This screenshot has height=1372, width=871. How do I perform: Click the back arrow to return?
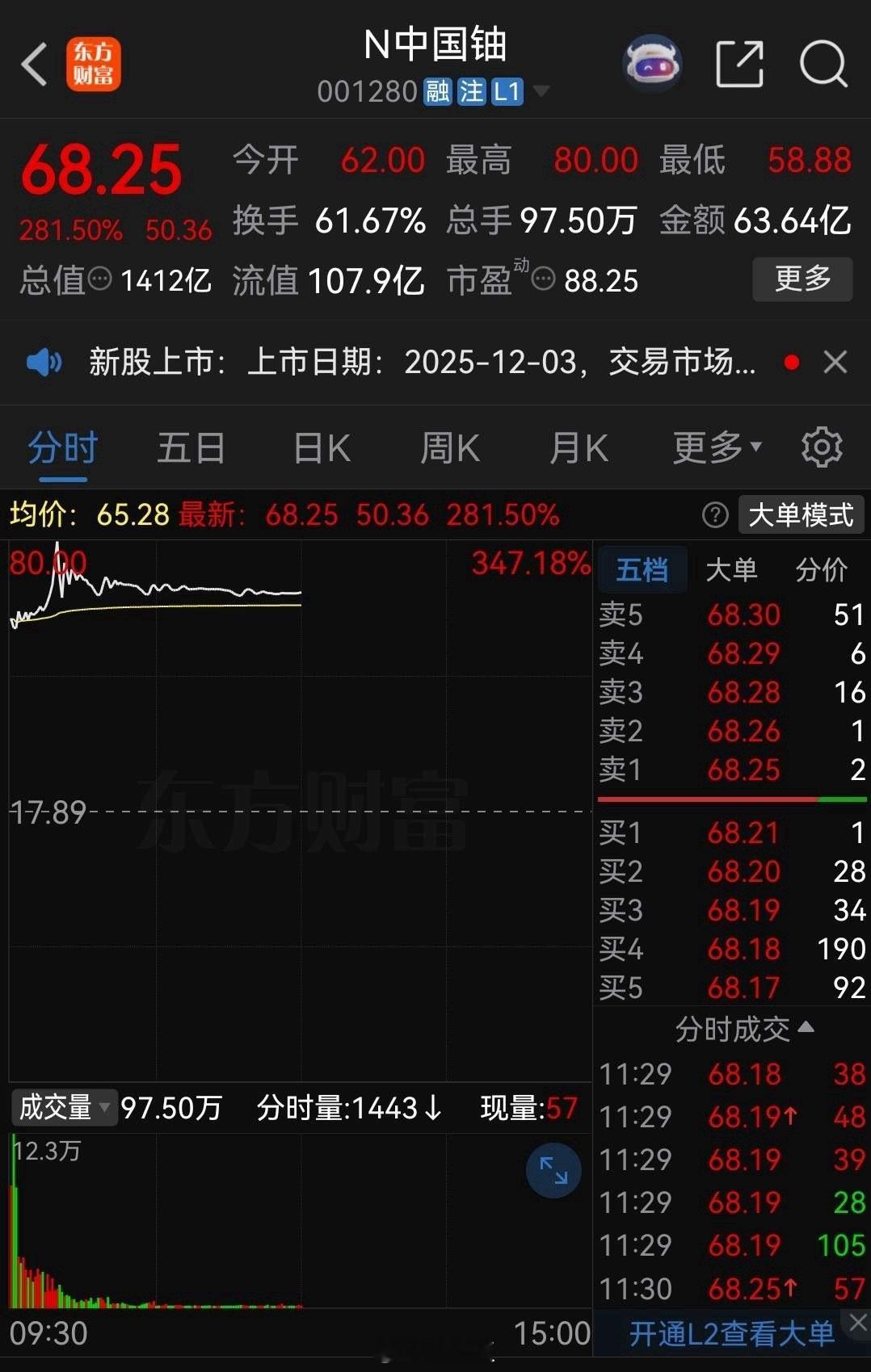[x=35, y=64]
